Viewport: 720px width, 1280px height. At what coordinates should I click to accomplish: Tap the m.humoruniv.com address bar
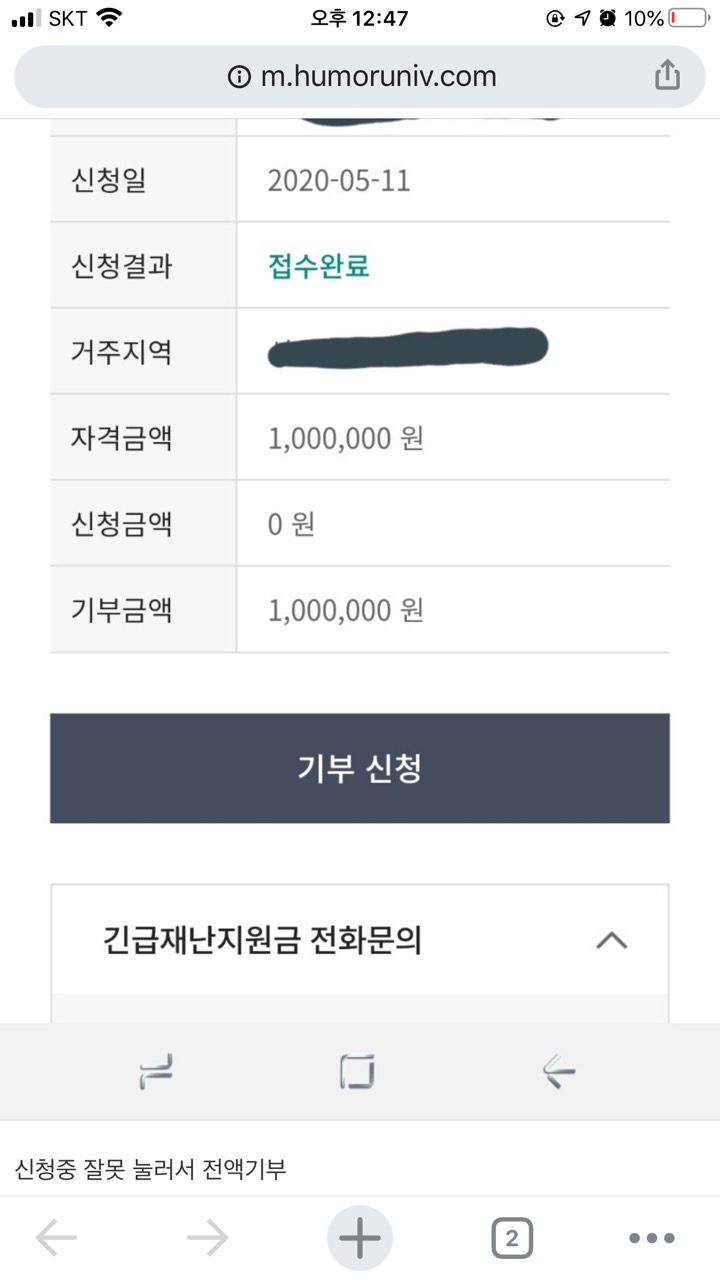pos(360,76)
